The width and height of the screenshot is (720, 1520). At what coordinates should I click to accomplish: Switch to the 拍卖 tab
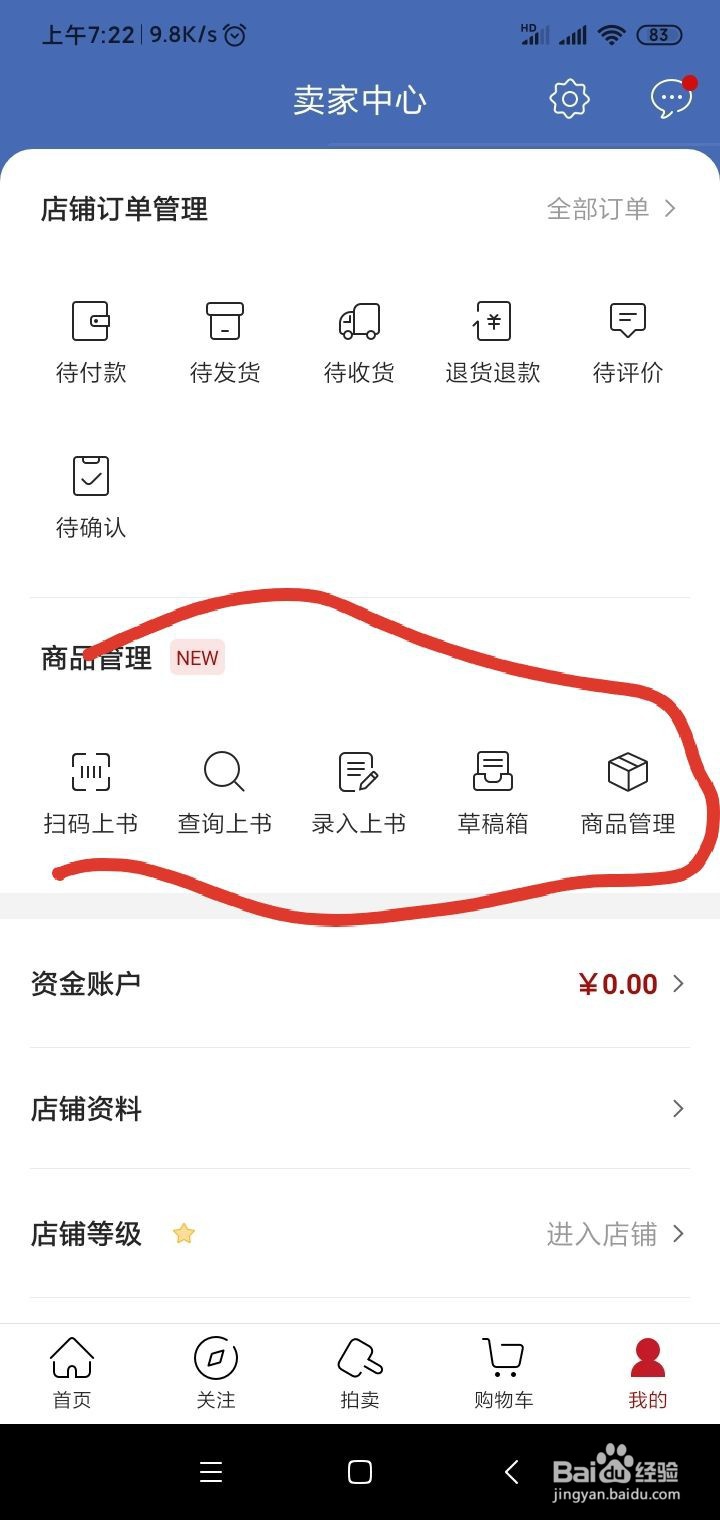pos(360,1372)
